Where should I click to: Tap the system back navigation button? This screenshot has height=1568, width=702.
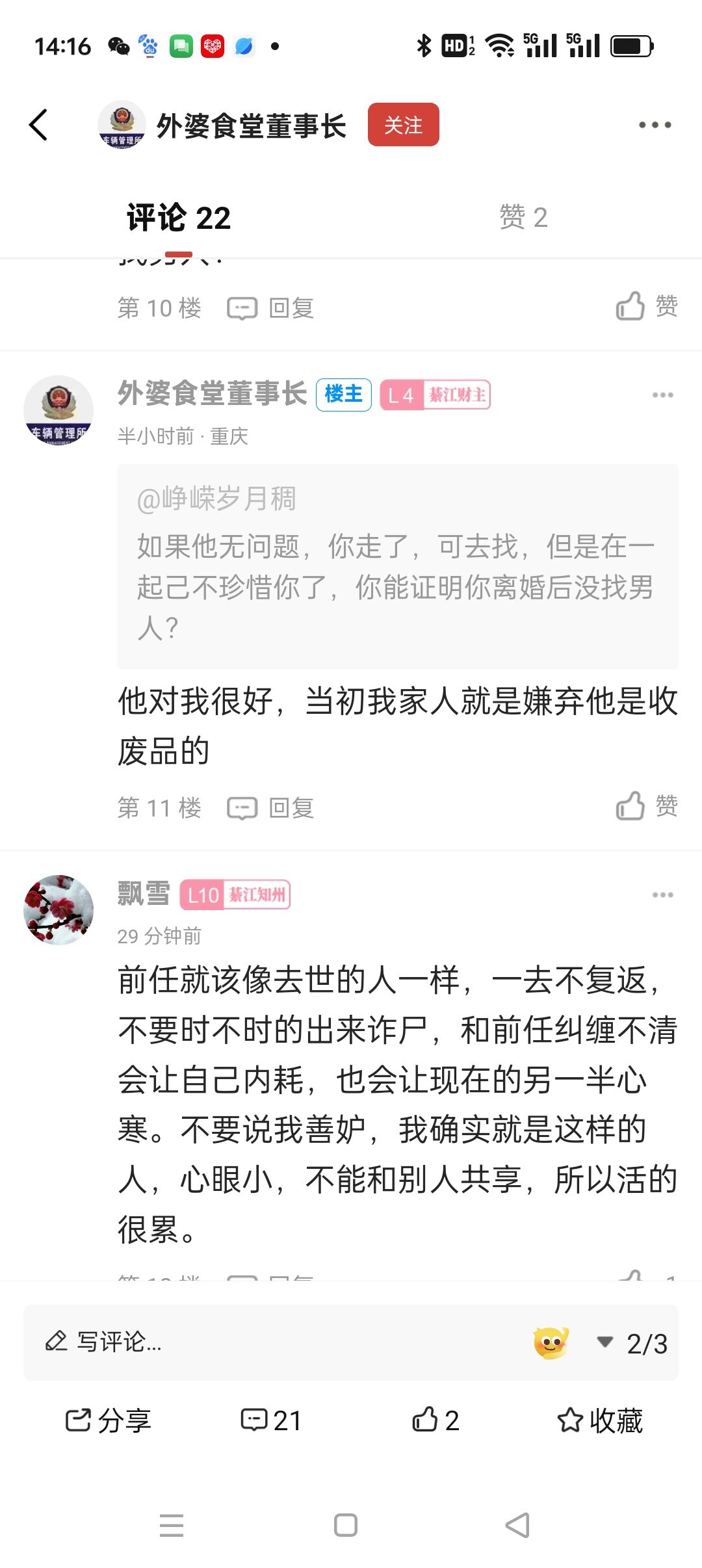coord(517,1524)
